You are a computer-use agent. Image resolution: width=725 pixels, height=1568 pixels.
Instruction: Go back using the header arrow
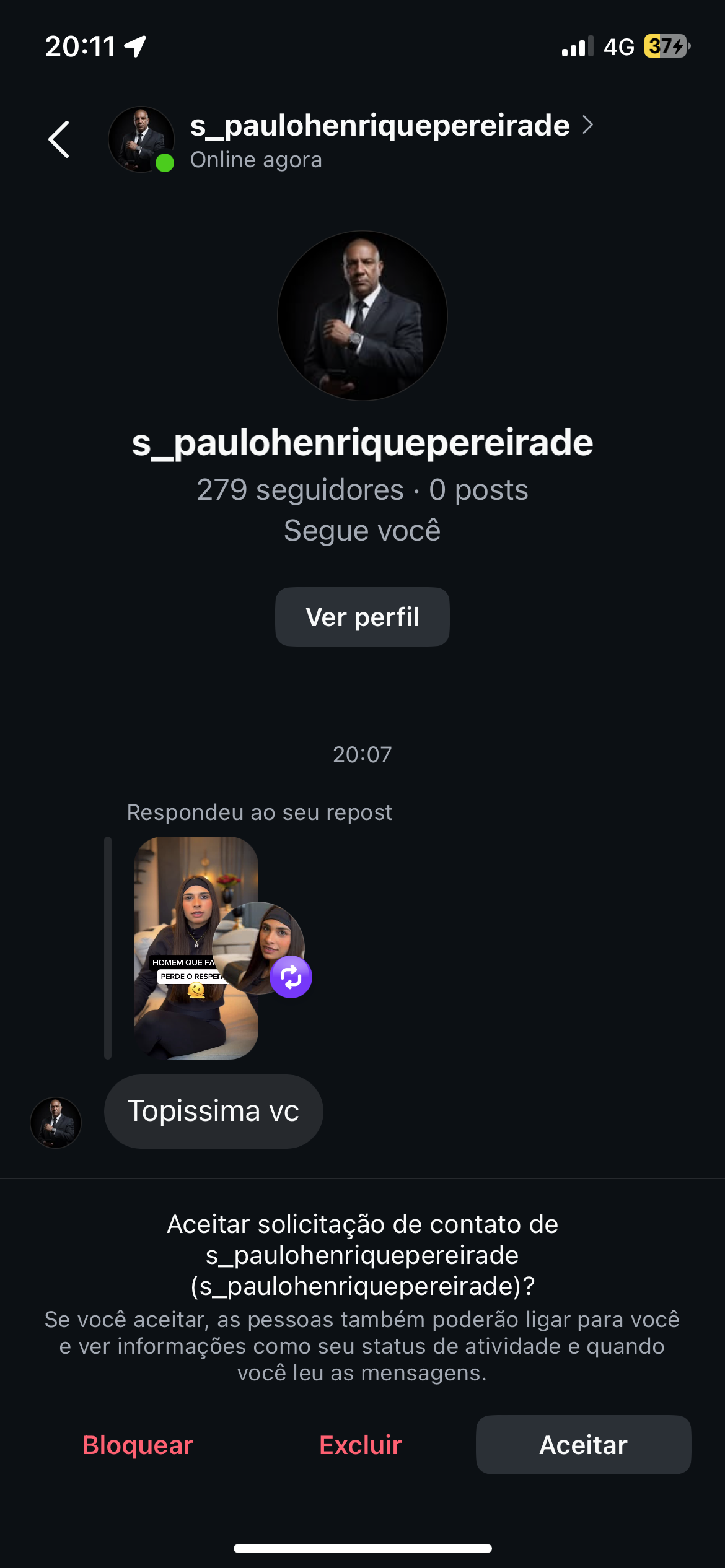point(59,139)
